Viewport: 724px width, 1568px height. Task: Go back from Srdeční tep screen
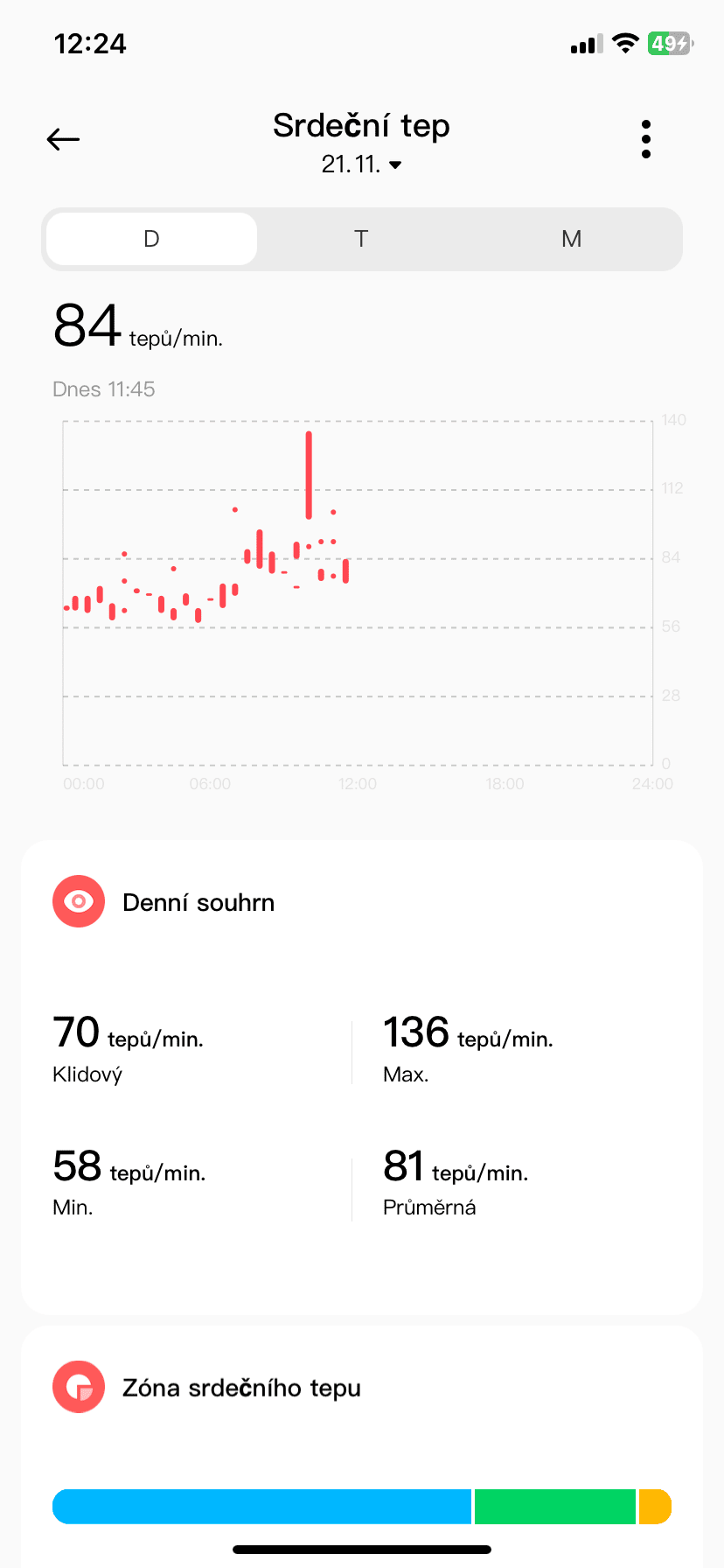click(x=63, y=139)
